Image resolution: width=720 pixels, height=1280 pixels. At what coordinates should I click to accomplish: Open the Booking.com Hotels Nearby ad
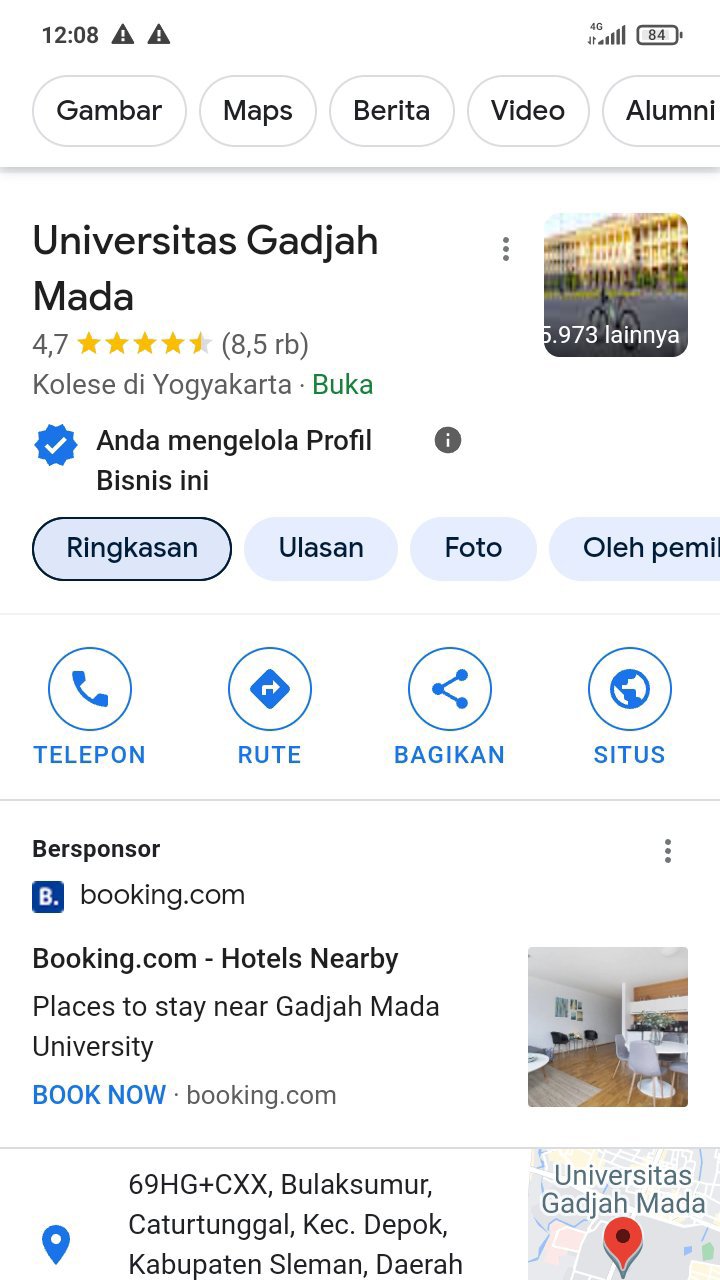pyautogui.click(x=215, y=959)
